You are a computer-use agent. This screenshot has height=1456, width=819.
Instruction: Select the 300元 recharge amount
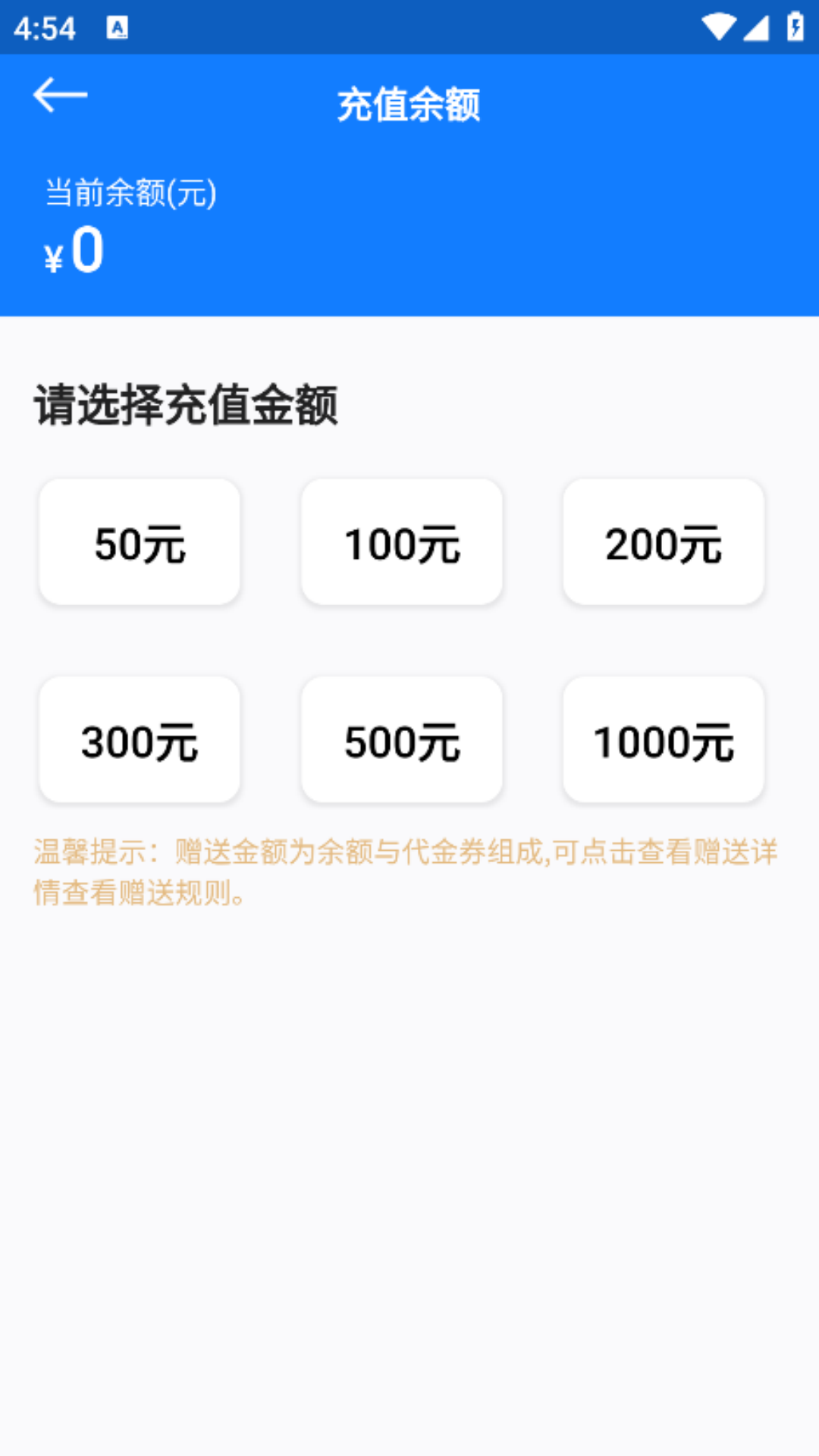(139, 739)
